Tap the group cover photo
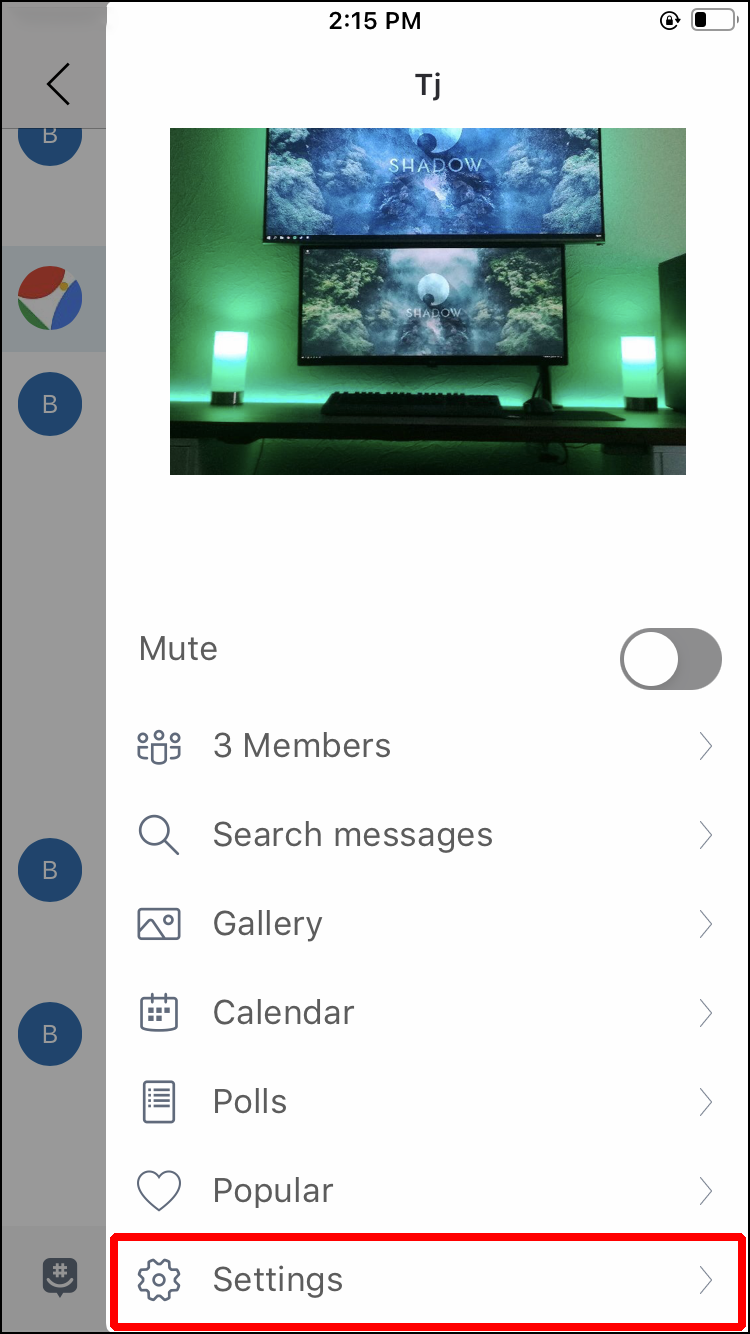The width and height of the screenshot is (750, 1334). [x=427, y=301]
